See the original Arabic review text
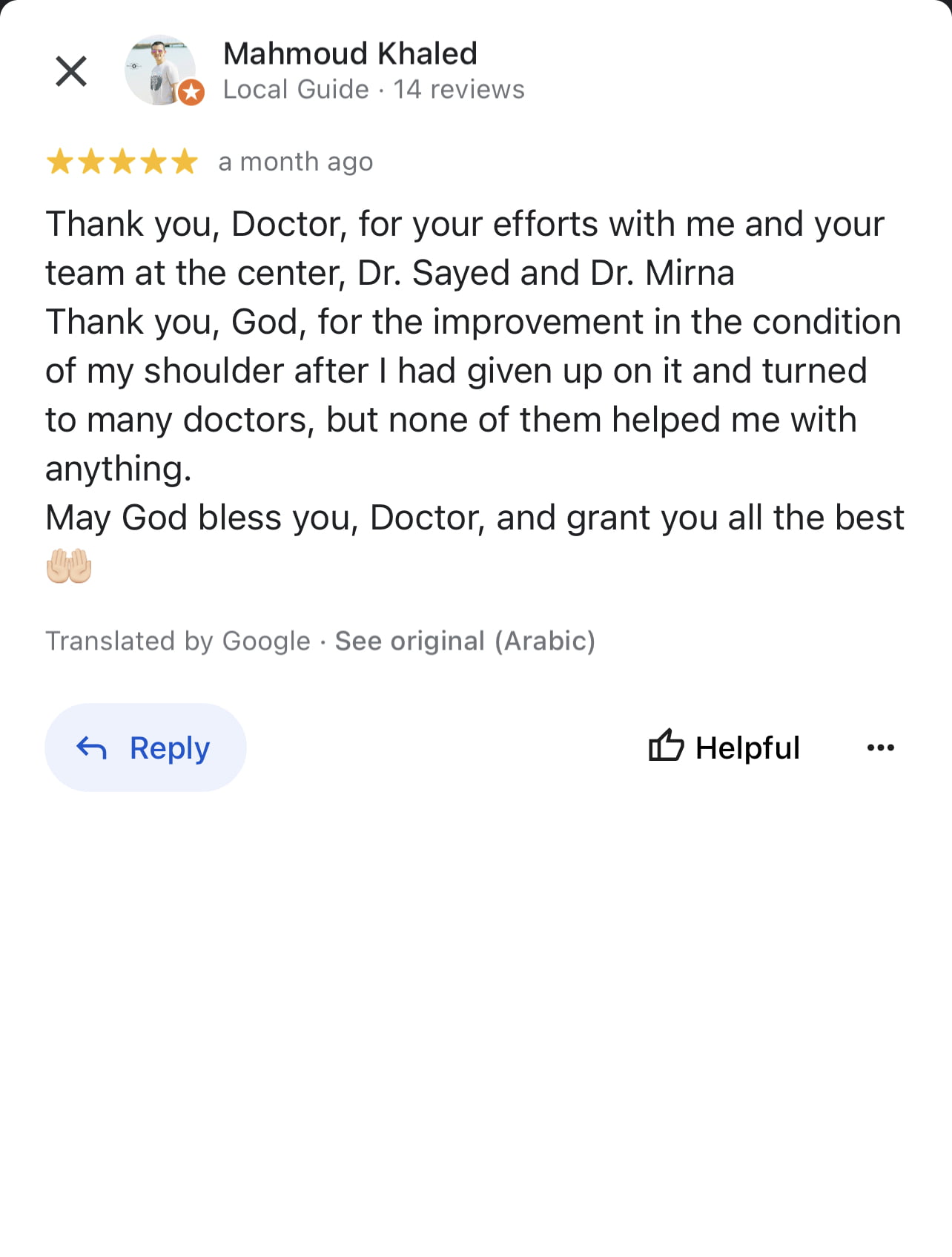 [465, 641]
